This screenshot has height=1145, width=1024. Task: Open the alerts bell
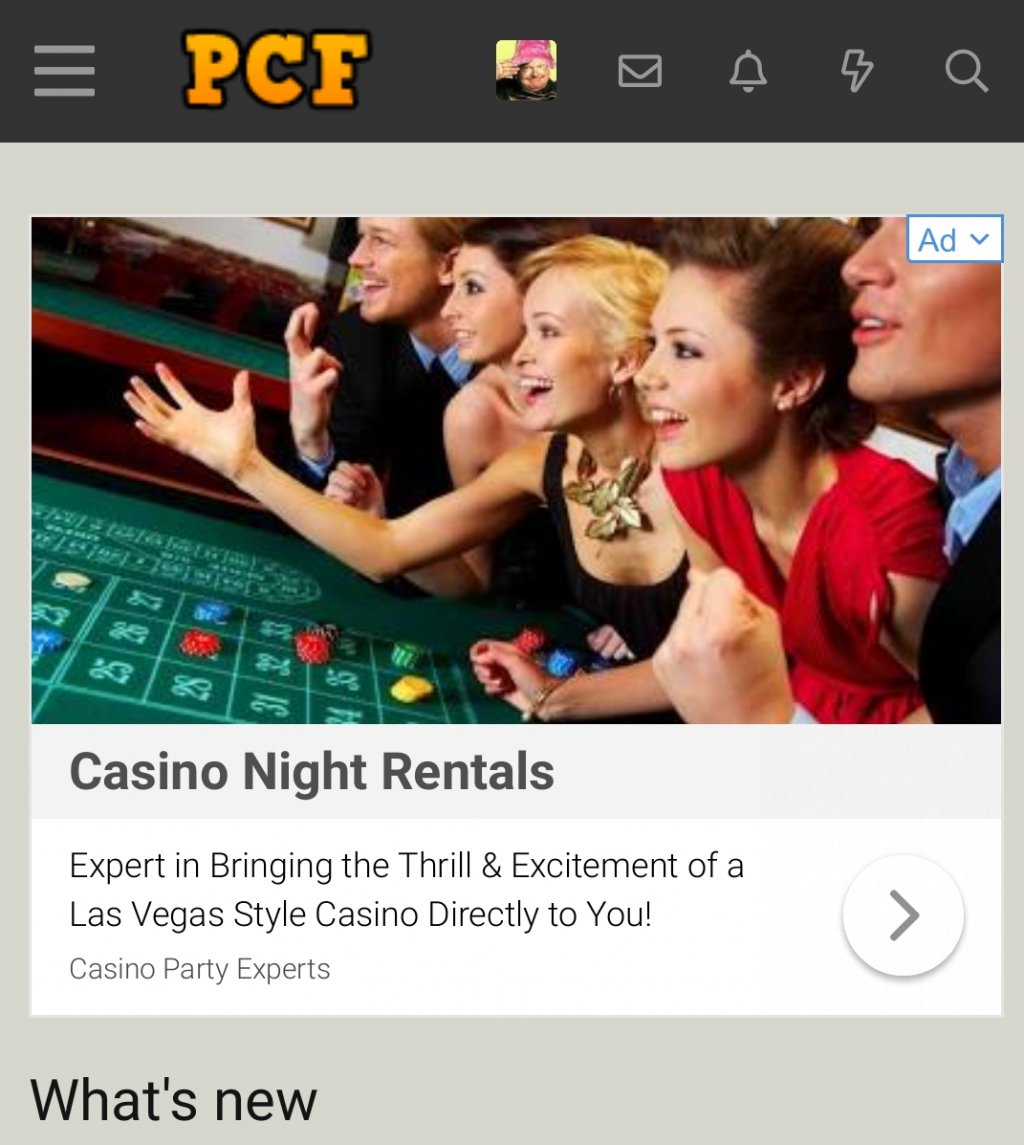(748, 71)
